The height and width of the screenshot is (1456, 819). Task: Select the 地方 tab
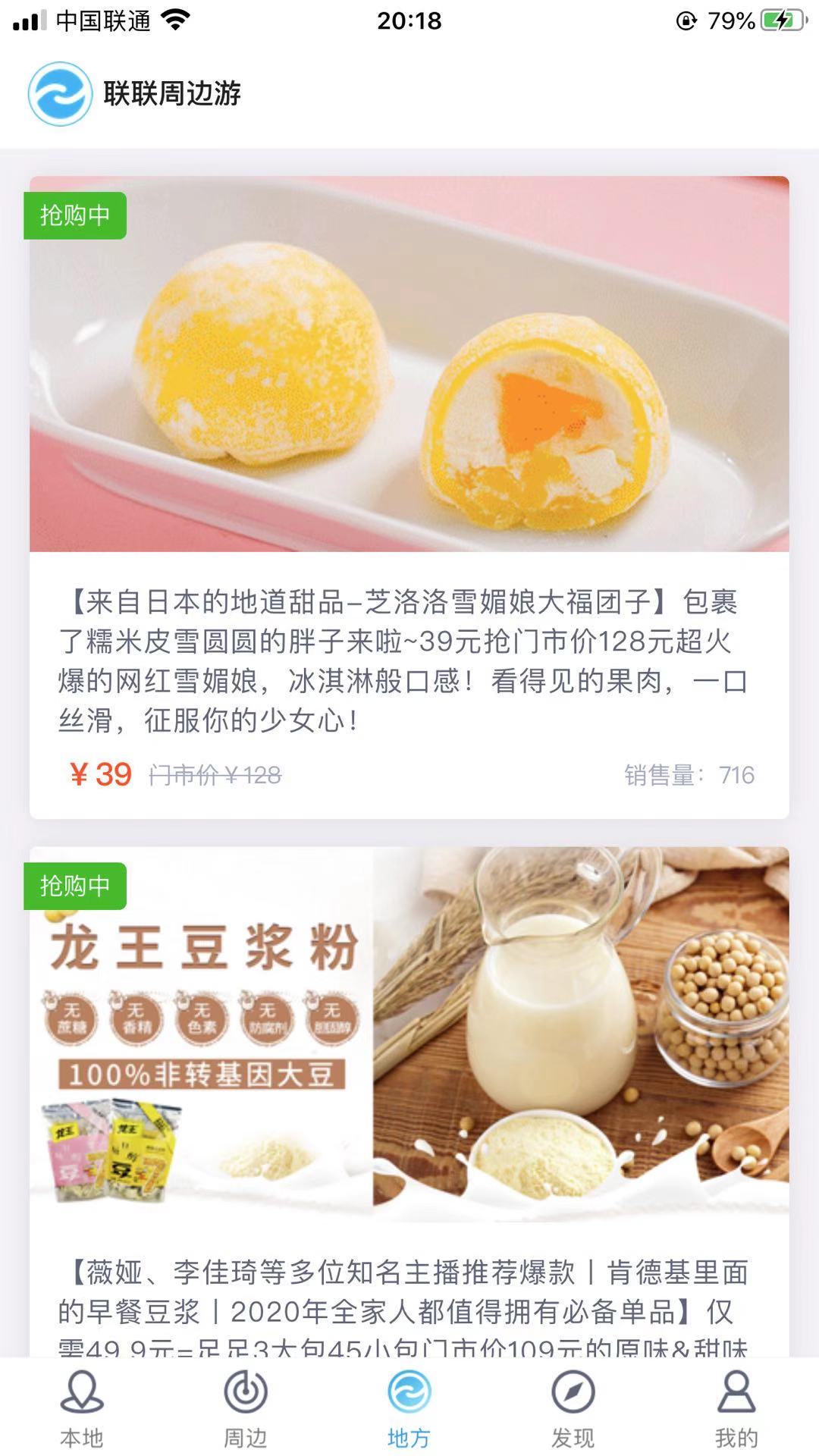click(409, 1407)
